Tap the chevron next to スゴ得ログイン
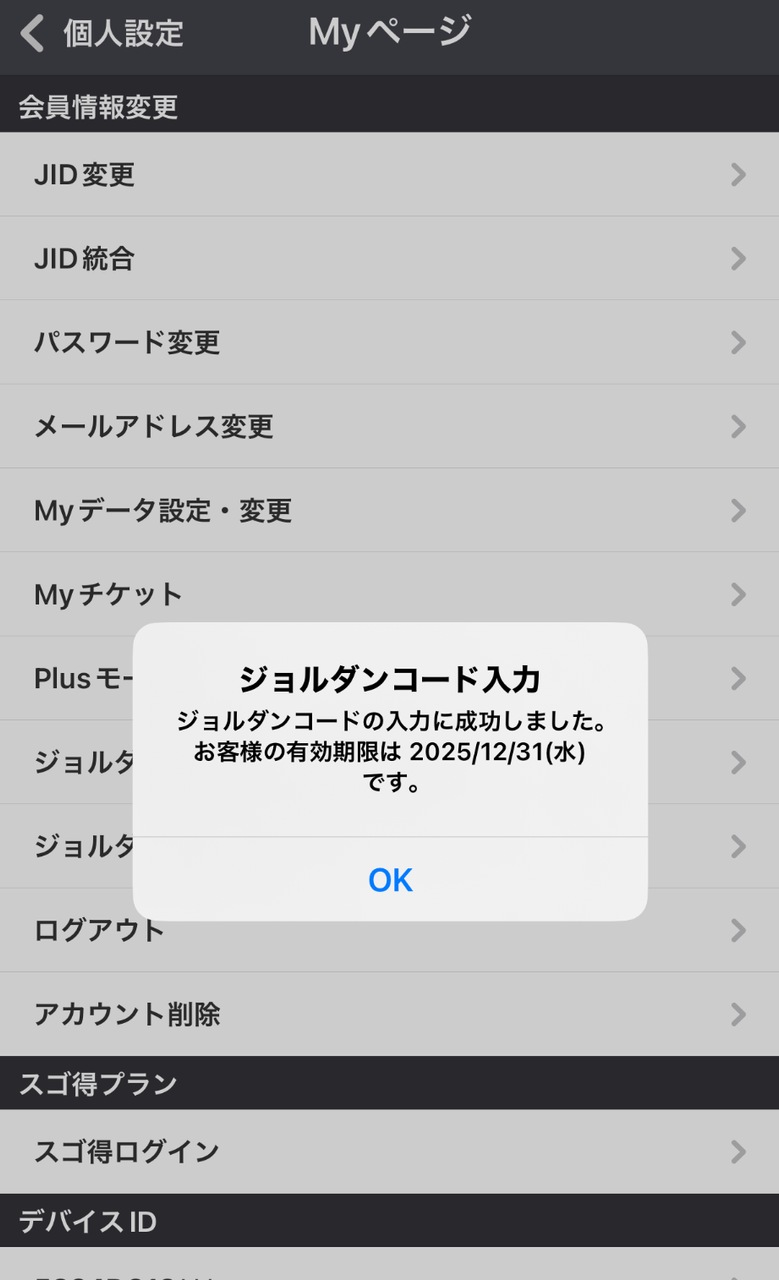The width and height of the screenshot is (779, 1280). pos(738,1151)
